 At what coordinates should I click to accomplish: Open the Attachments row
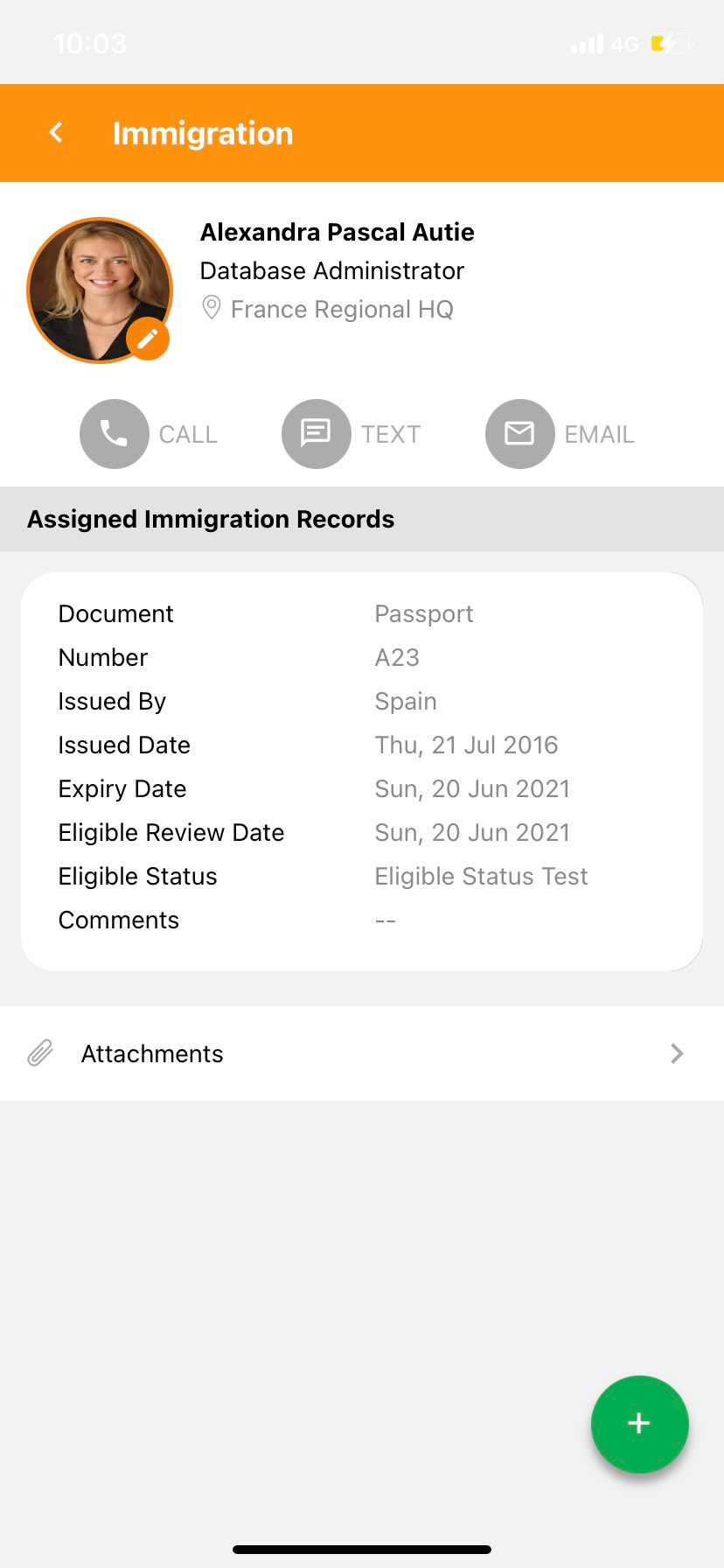362,1053
